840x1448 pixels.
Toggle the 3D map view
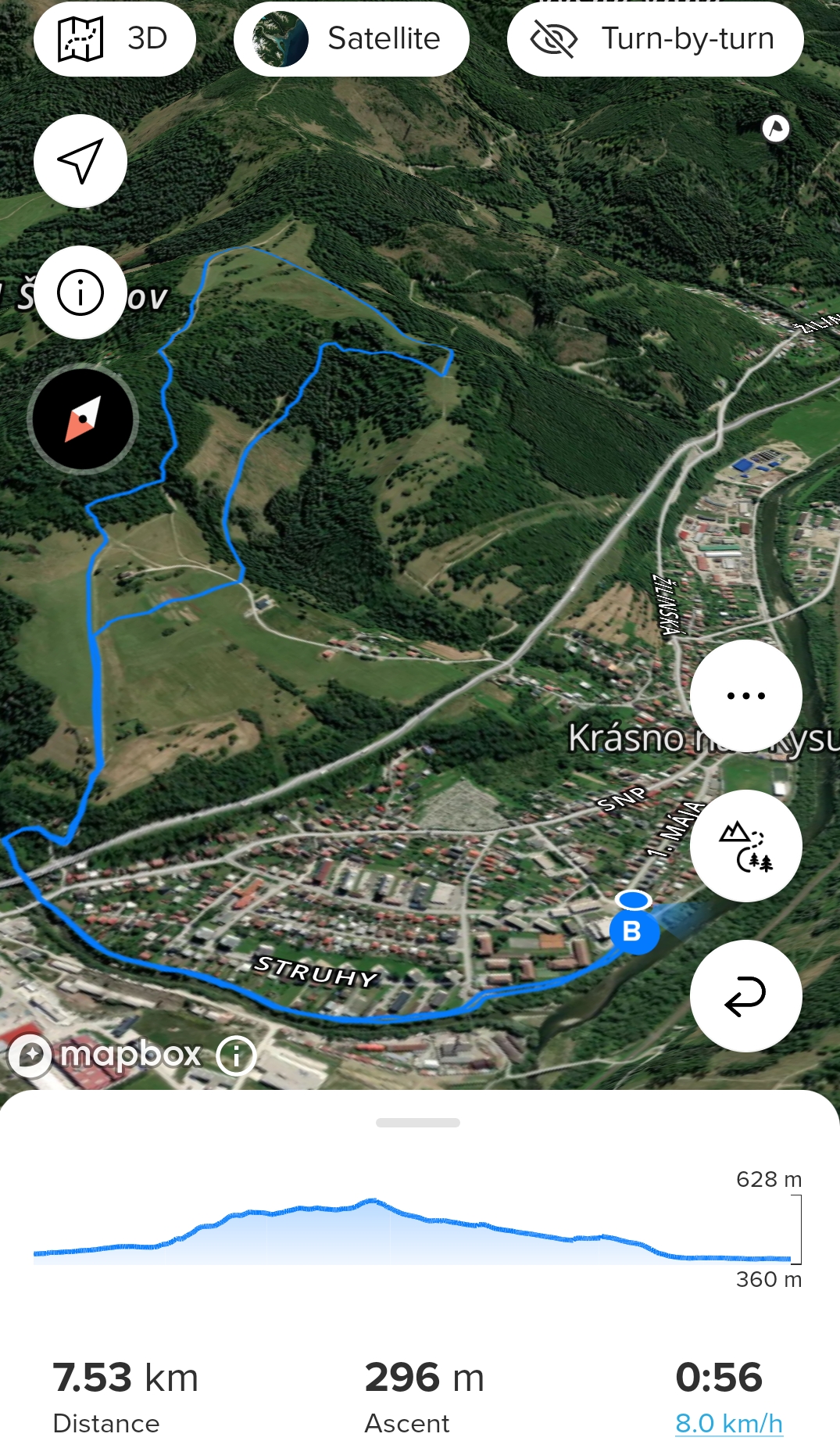(x=114, y=38)
